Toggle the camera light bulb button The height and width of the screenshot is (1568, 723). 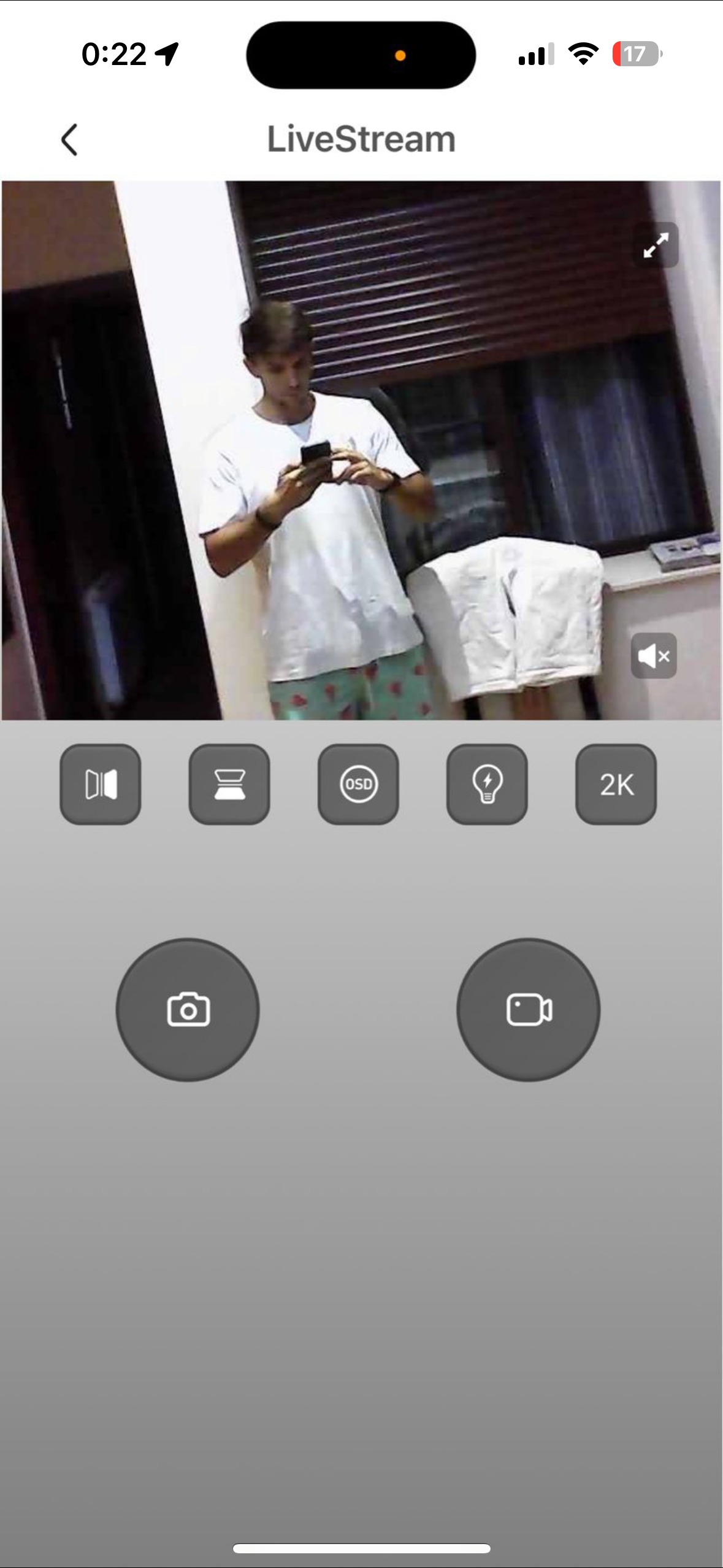click(487, 784)
